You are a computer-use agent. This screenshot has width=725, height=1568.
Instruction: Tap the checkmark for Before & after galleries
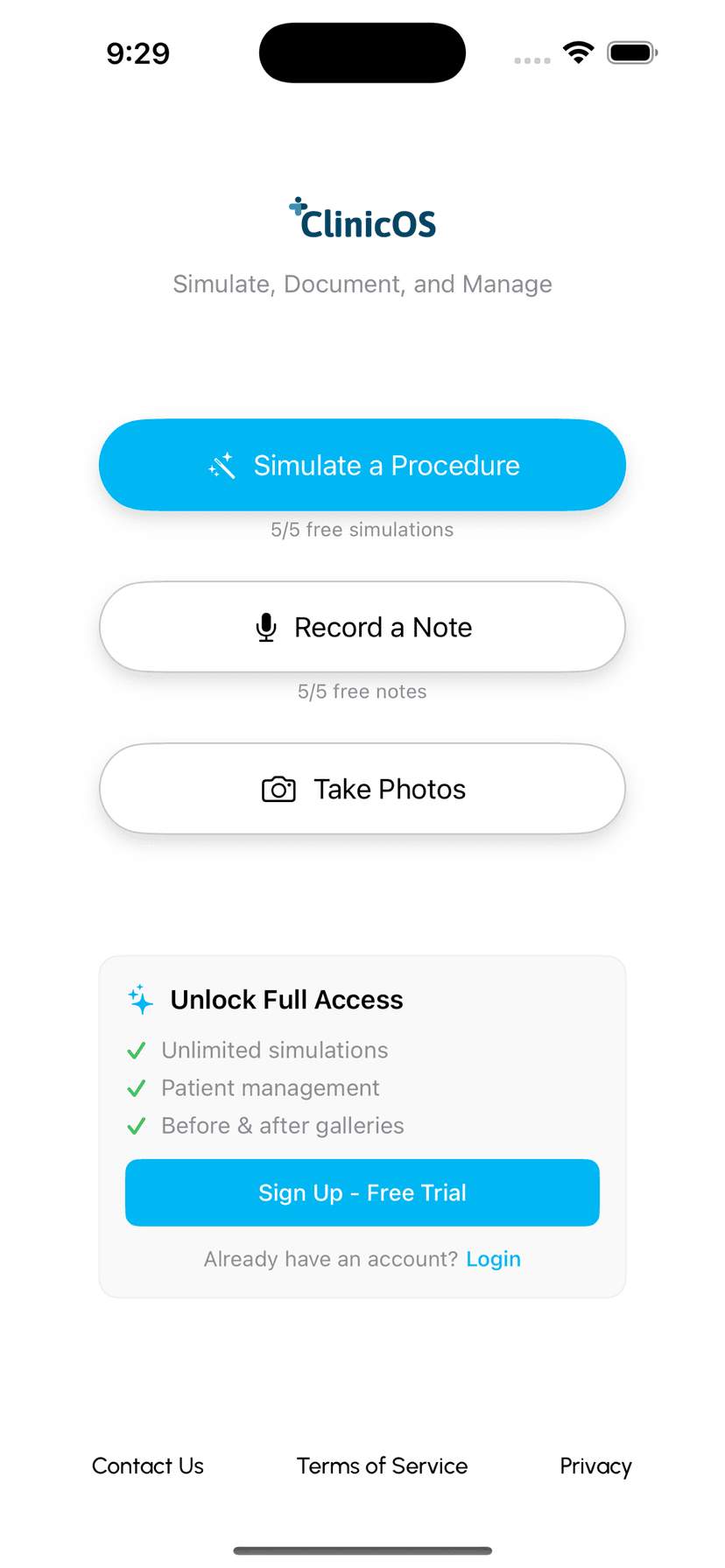pos(137,1126)
